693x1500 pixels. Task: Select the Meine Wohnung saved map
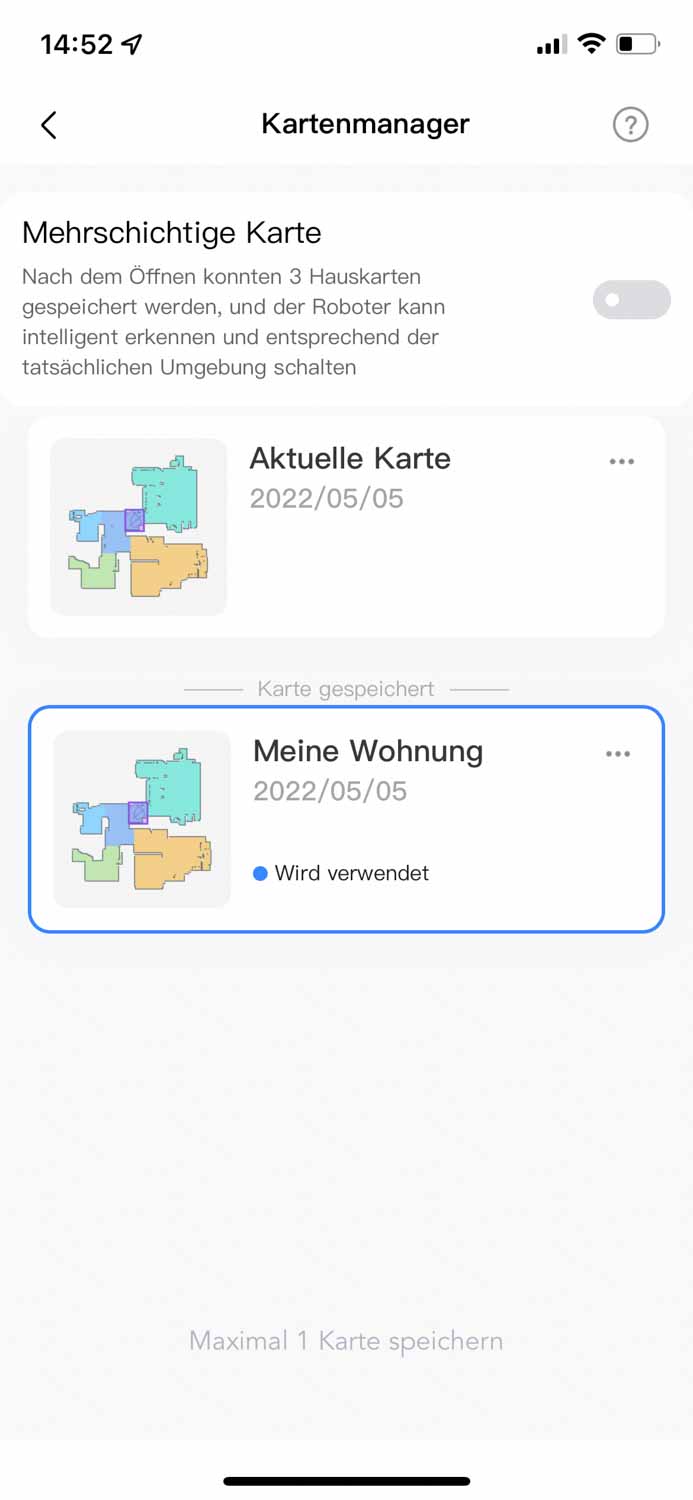click(x=345, y=820)
